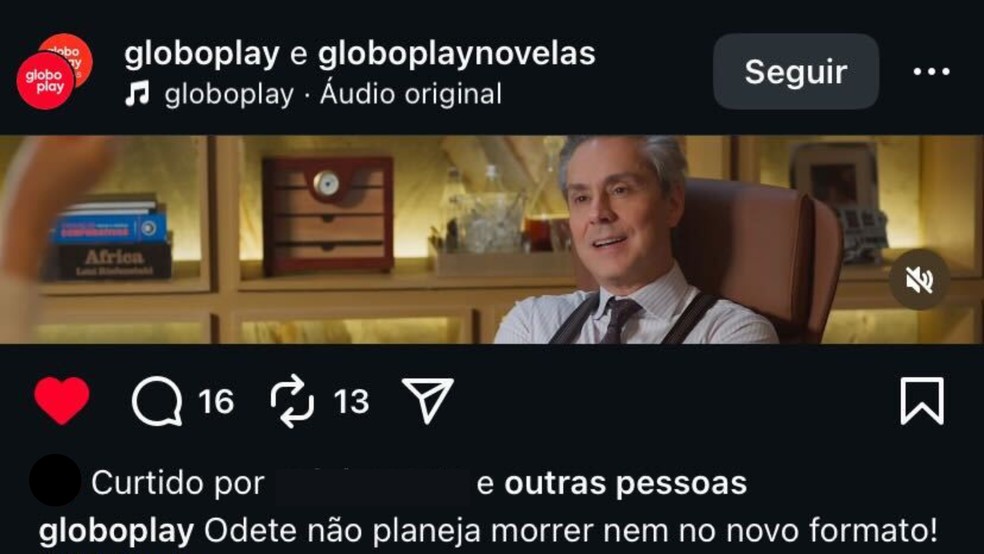Screen dimensions: 984x554
Task: Follow the globoplay account with Seguir
Action: pos(795,72)
